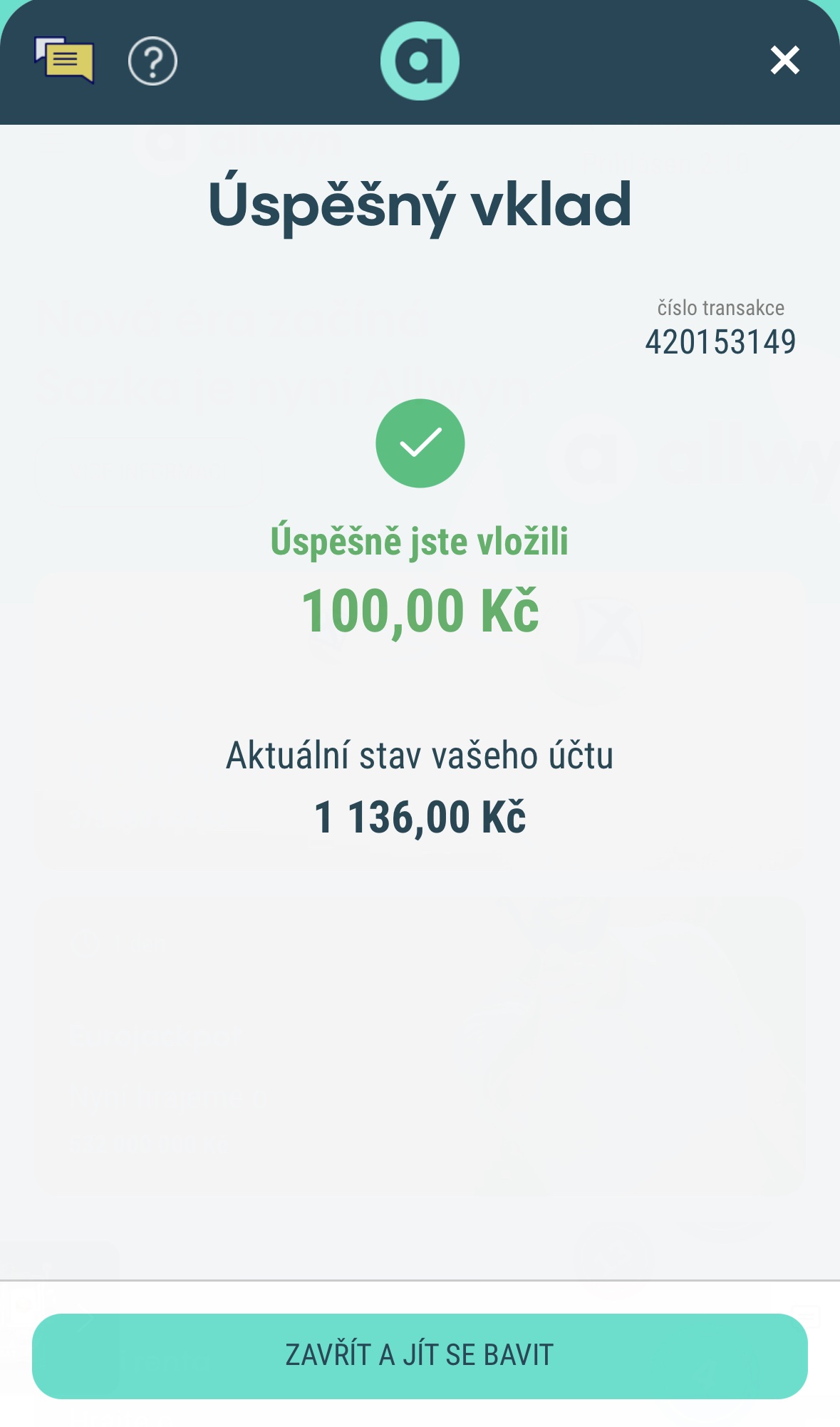Open the help question mark
This screenshot has height=1427, width=840.
pos(152,61)
